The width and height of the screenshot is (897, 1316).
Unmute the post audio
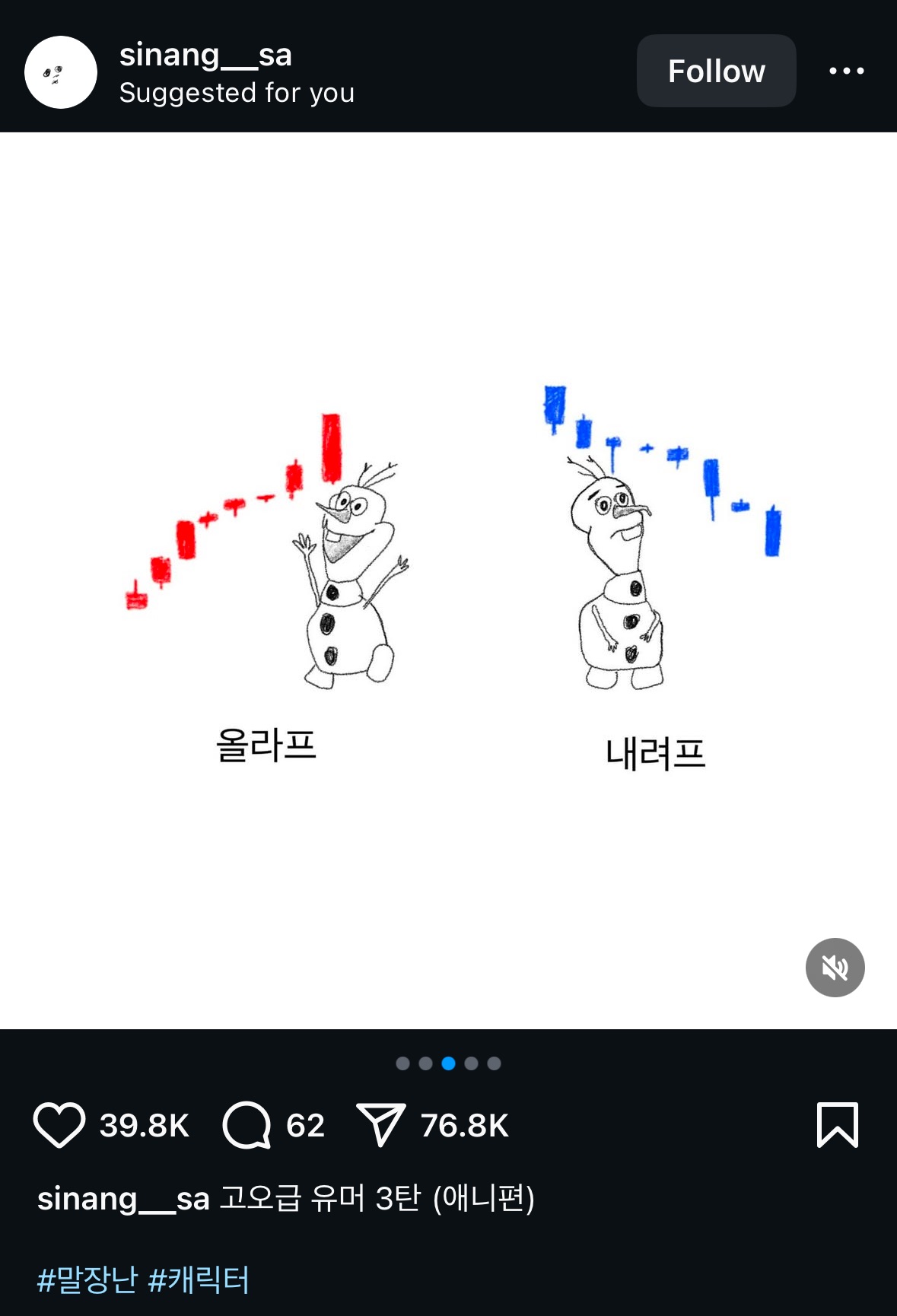(x=835, y=968)
